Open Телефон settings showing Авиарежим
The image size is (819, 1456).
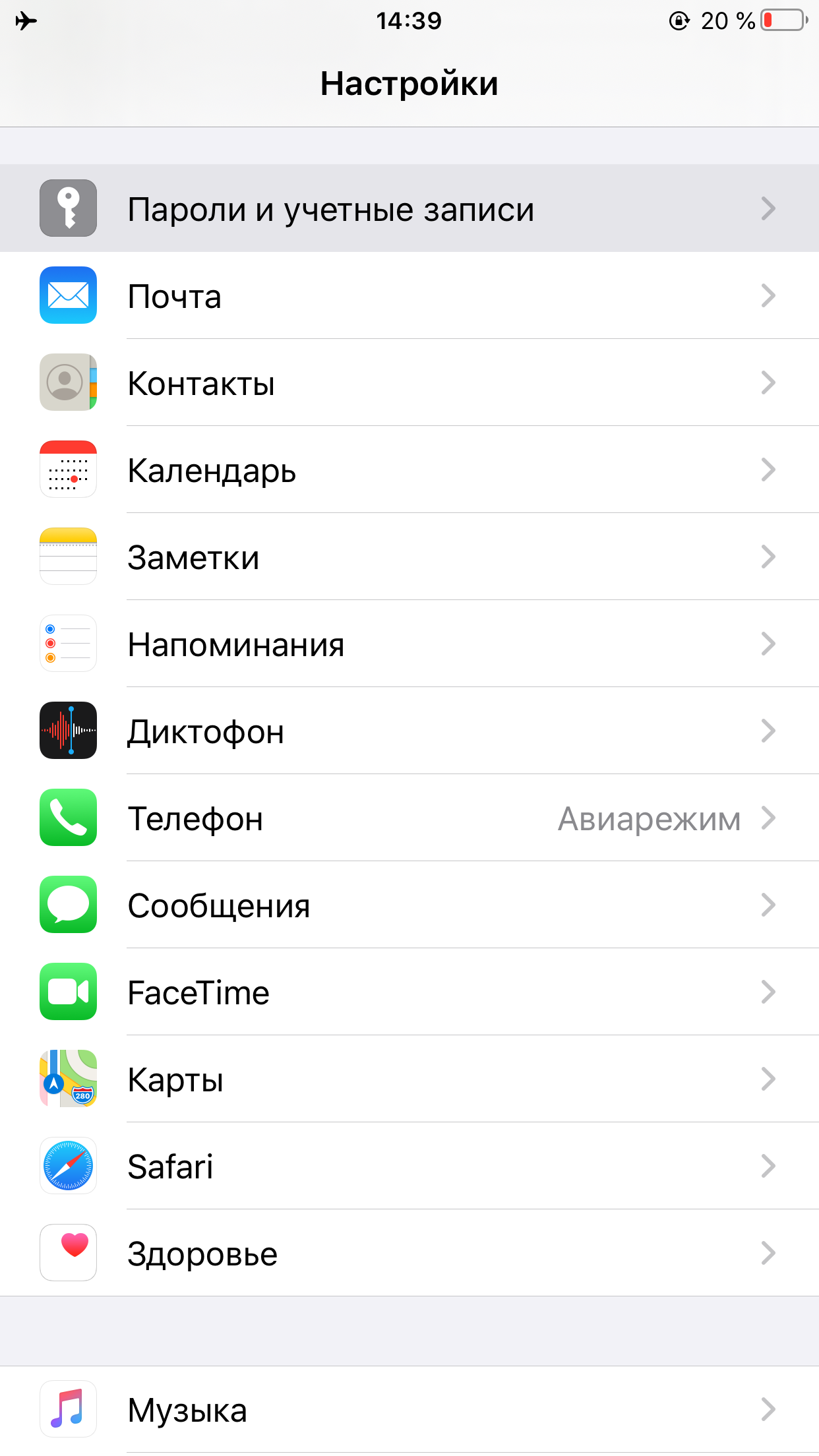409,818
